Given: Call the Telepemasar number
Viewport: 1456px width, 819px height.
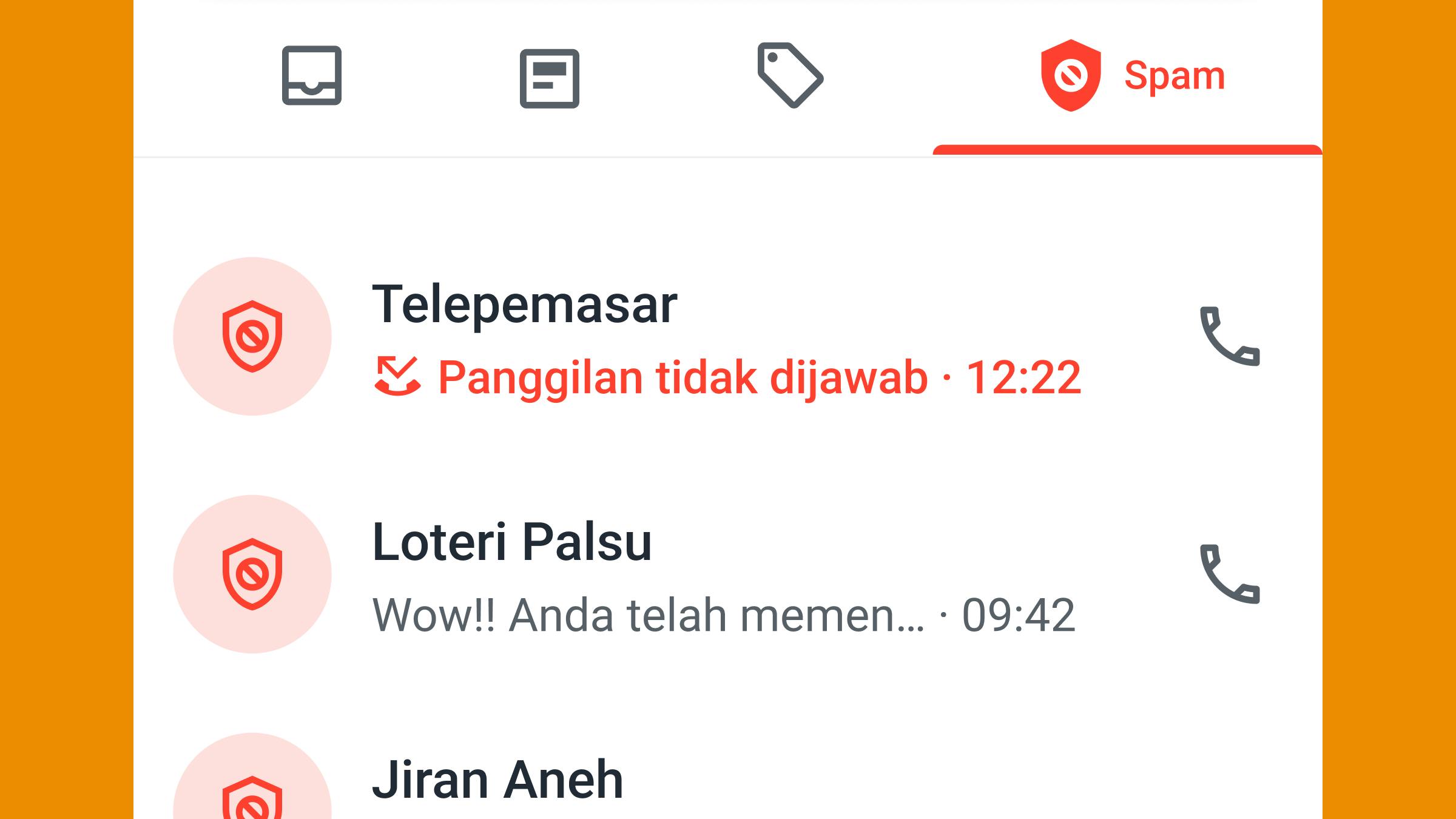Looking at the screenshot, I should click(x=1230, y=337).
